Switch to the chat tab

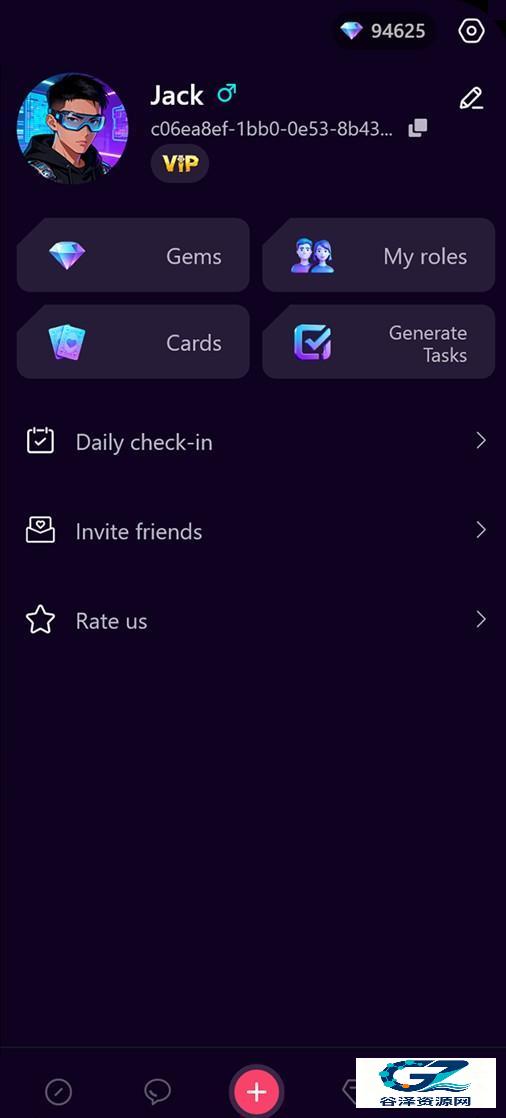[157, 1091]
